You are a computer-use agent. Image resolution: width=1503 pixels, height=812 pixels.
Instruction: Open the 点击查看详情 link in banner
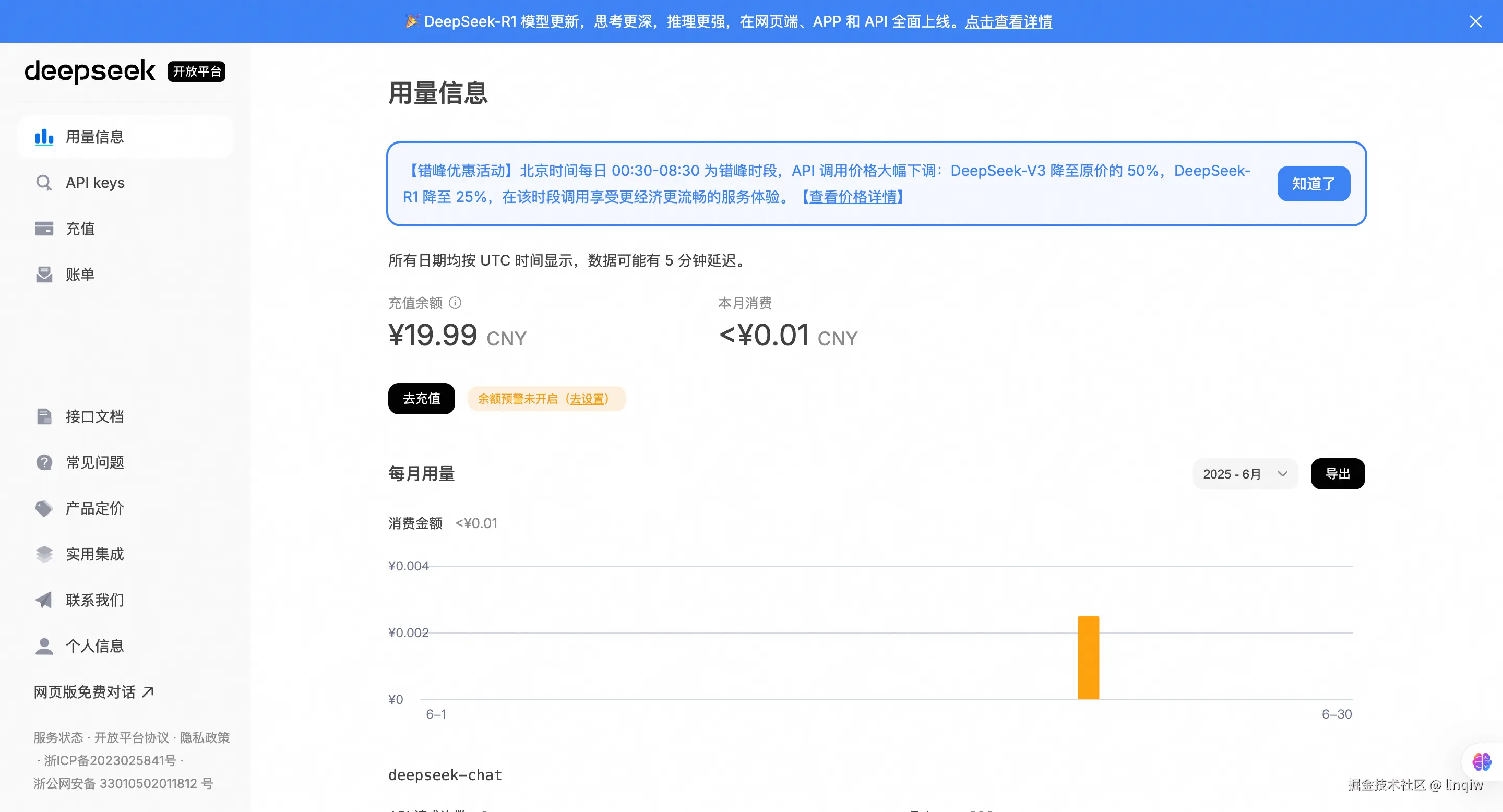1008,21
